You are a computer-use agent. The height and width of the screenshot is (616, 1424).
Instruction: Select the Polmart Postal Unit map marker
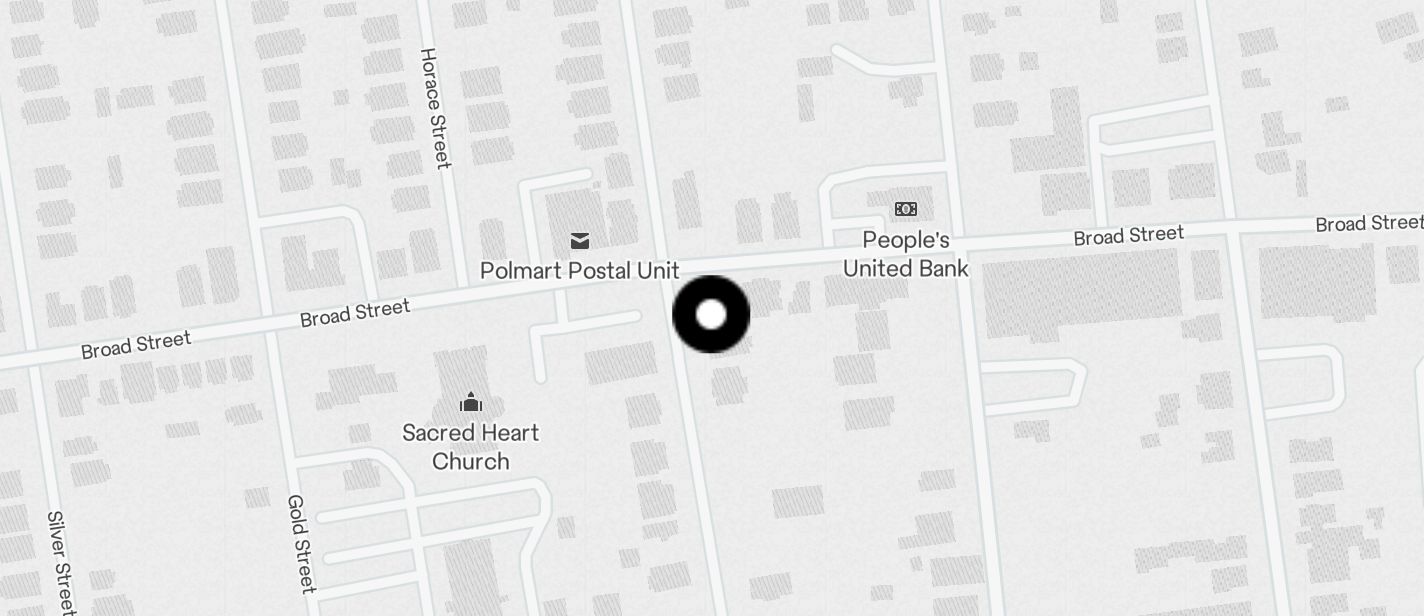coord(579,241)
